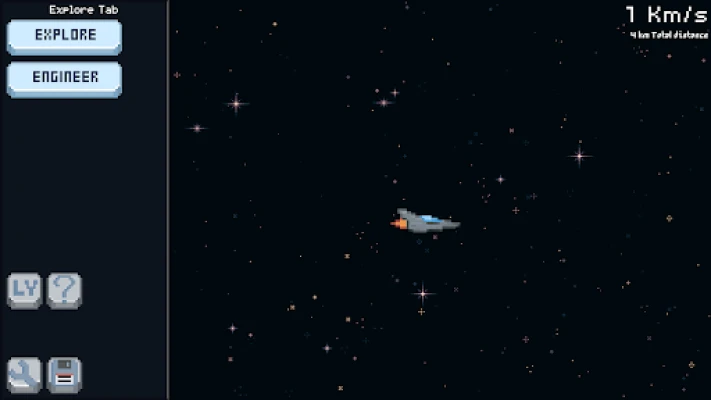Save the game with the floppy disk

(x=64, y=375)
